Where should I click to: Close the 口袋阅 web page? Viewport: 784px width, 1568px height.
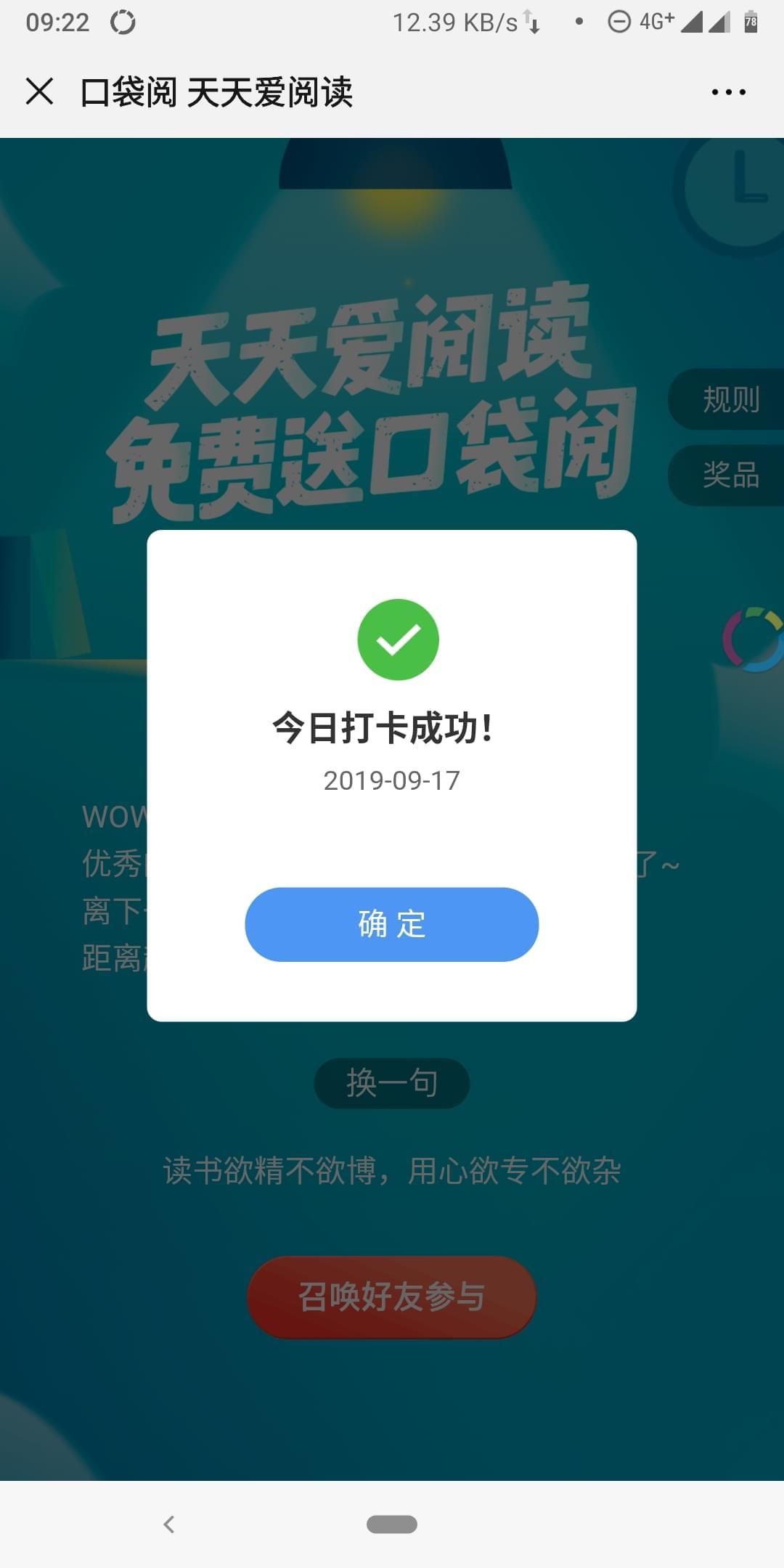click(39, 92)
